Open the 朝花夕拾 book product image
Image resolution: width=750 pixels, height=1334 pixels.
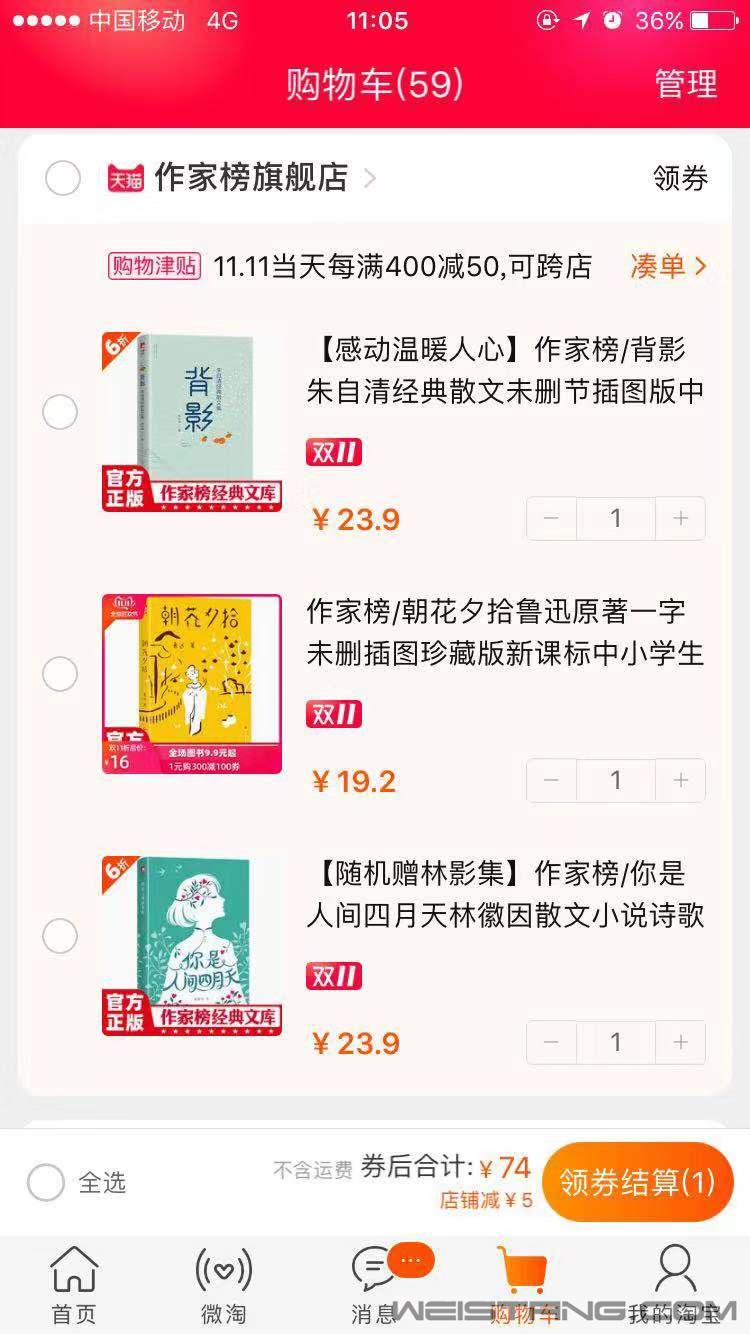[192, 683]
